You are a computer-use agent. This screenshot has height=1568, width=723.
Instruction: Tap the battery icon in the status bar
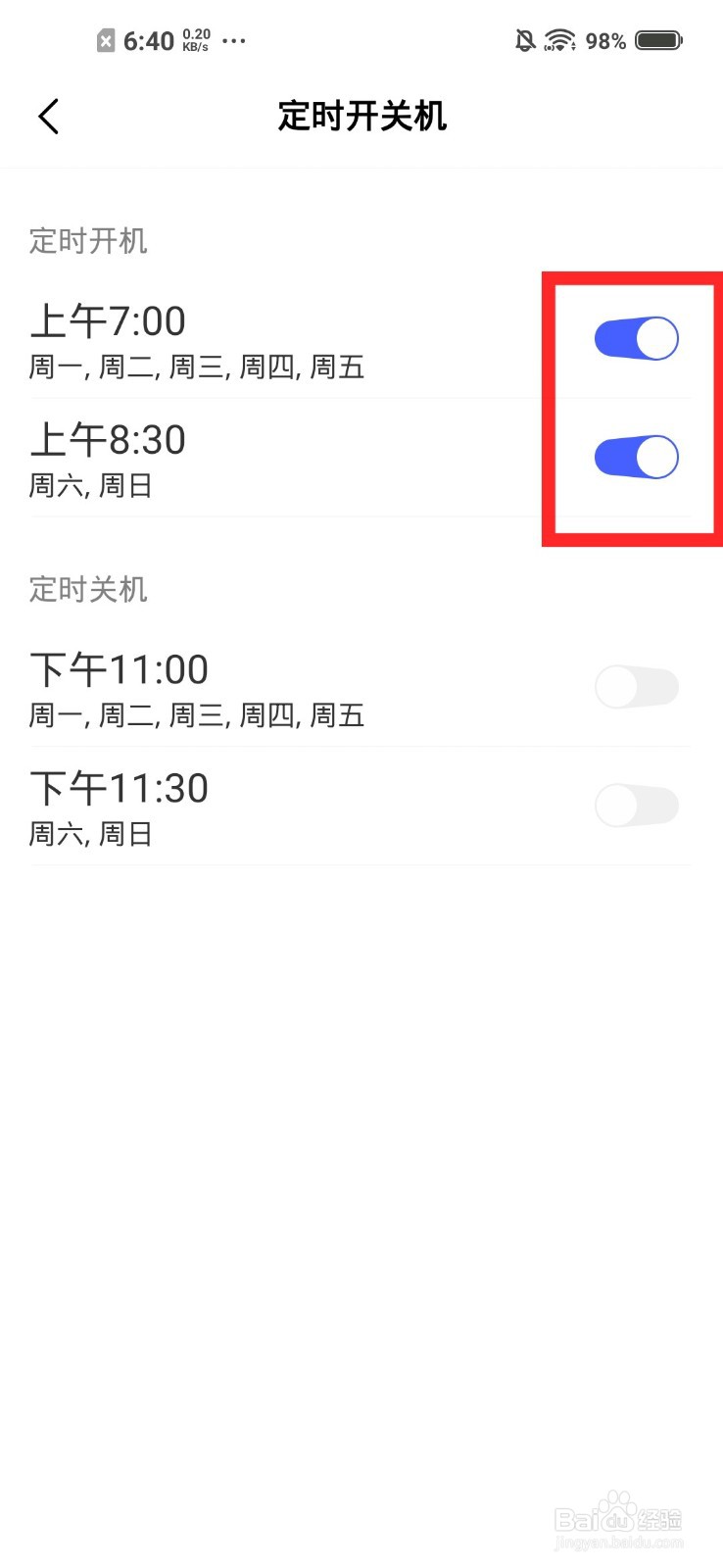pyautogui.click(x=660, y=39)
